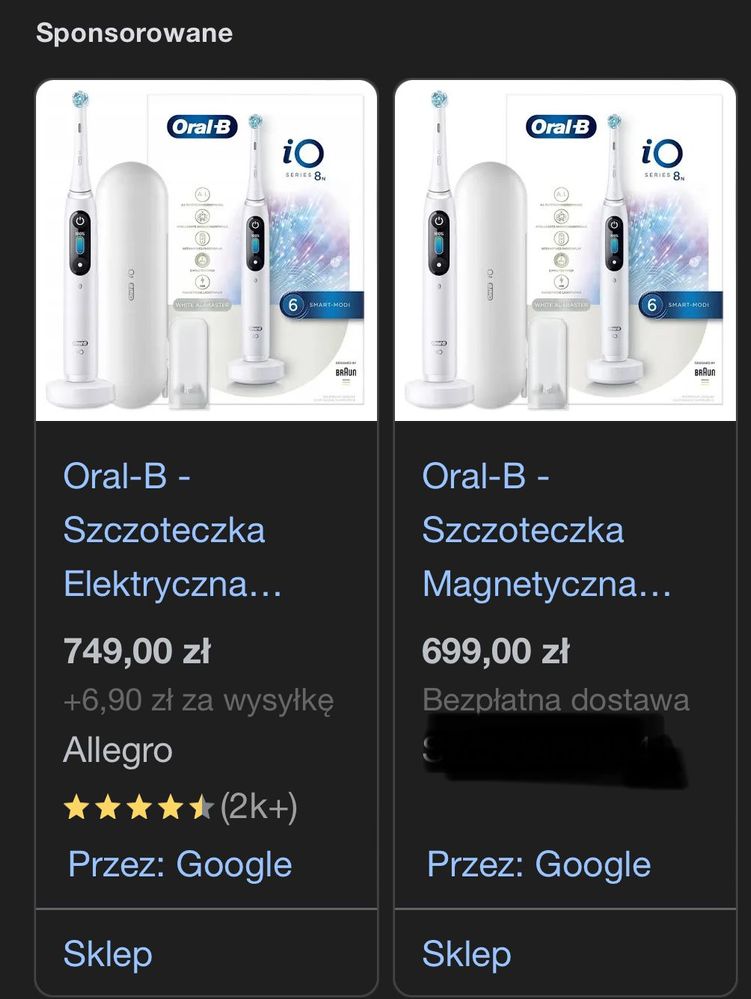
Task: Tap the product image of the 749,00 zł toothbrush
Action: 206,251
